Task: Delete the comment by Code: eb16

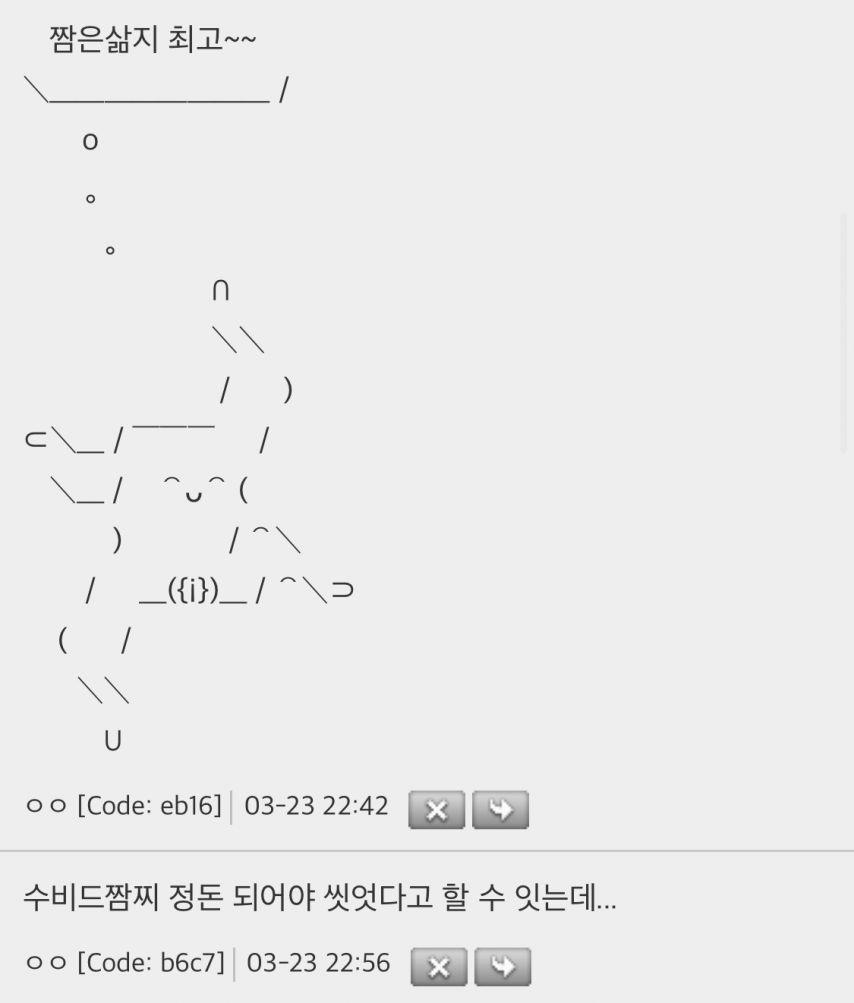Action: coord(437,810)
